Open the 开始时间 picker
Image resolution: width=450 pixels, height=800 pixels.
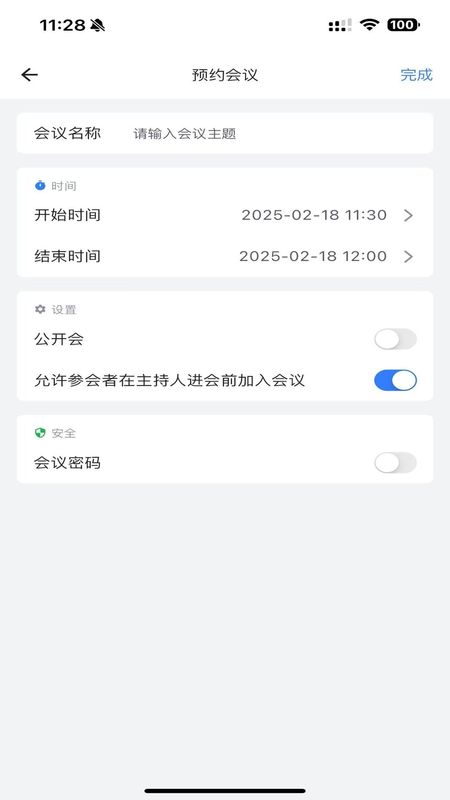(x=225, y=215)
